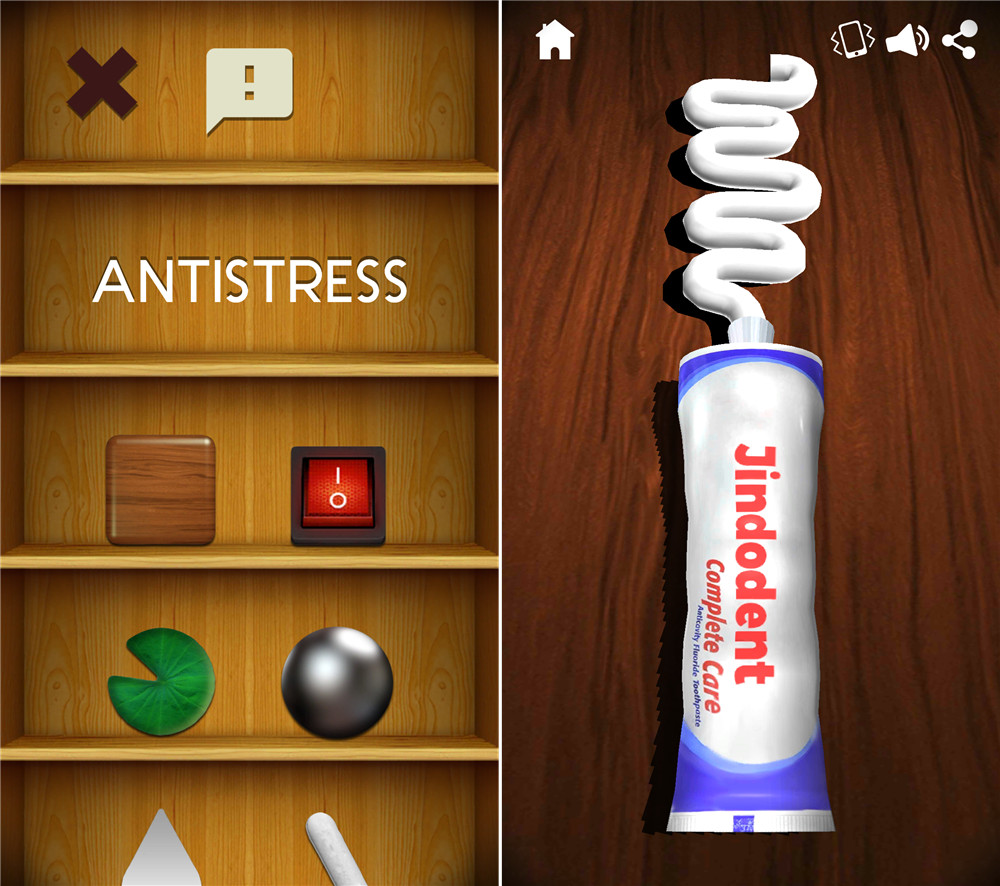Open the wooden block toy
The height and width of the screenshot is (886, 1000).
(x=160, y=490)
